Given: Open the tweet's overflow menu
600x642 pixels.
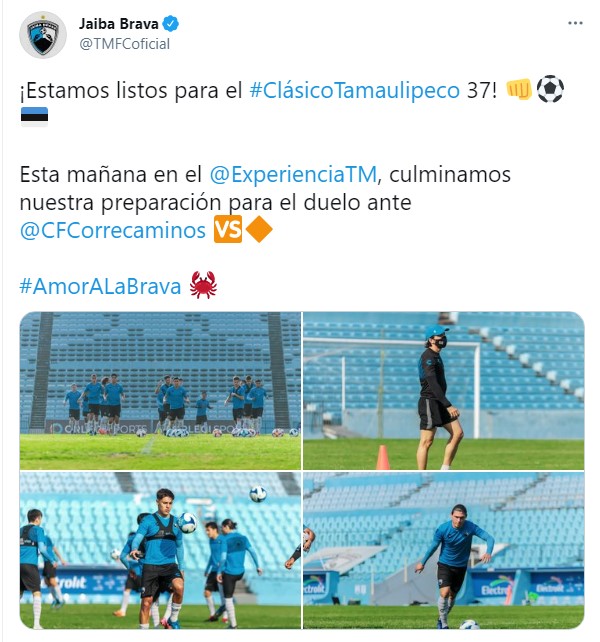Looking at the screenshot, I should (x=574, y=22).
